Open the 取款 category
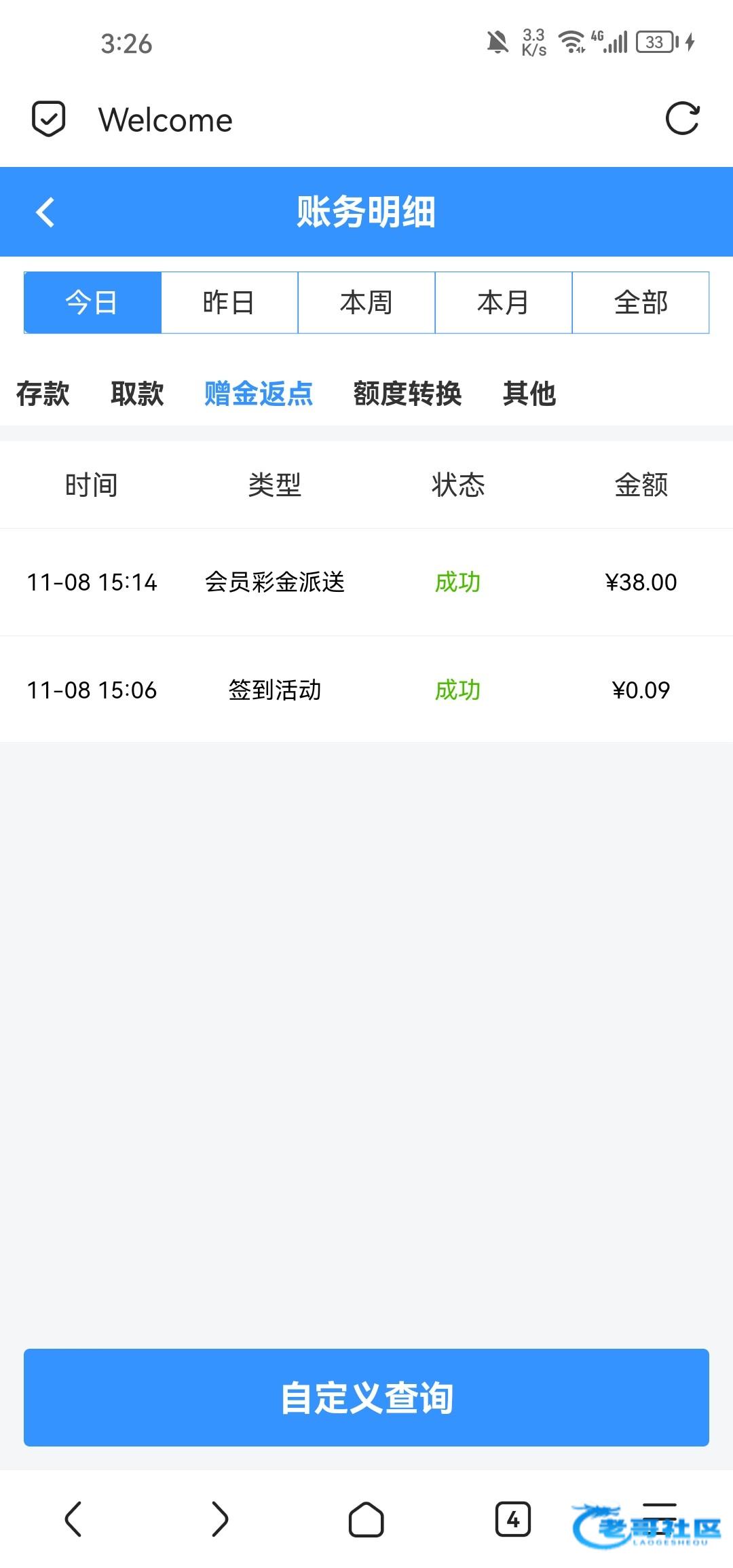Image resolution: width=733 pixels, height=1568 pixels. point(137,394)
